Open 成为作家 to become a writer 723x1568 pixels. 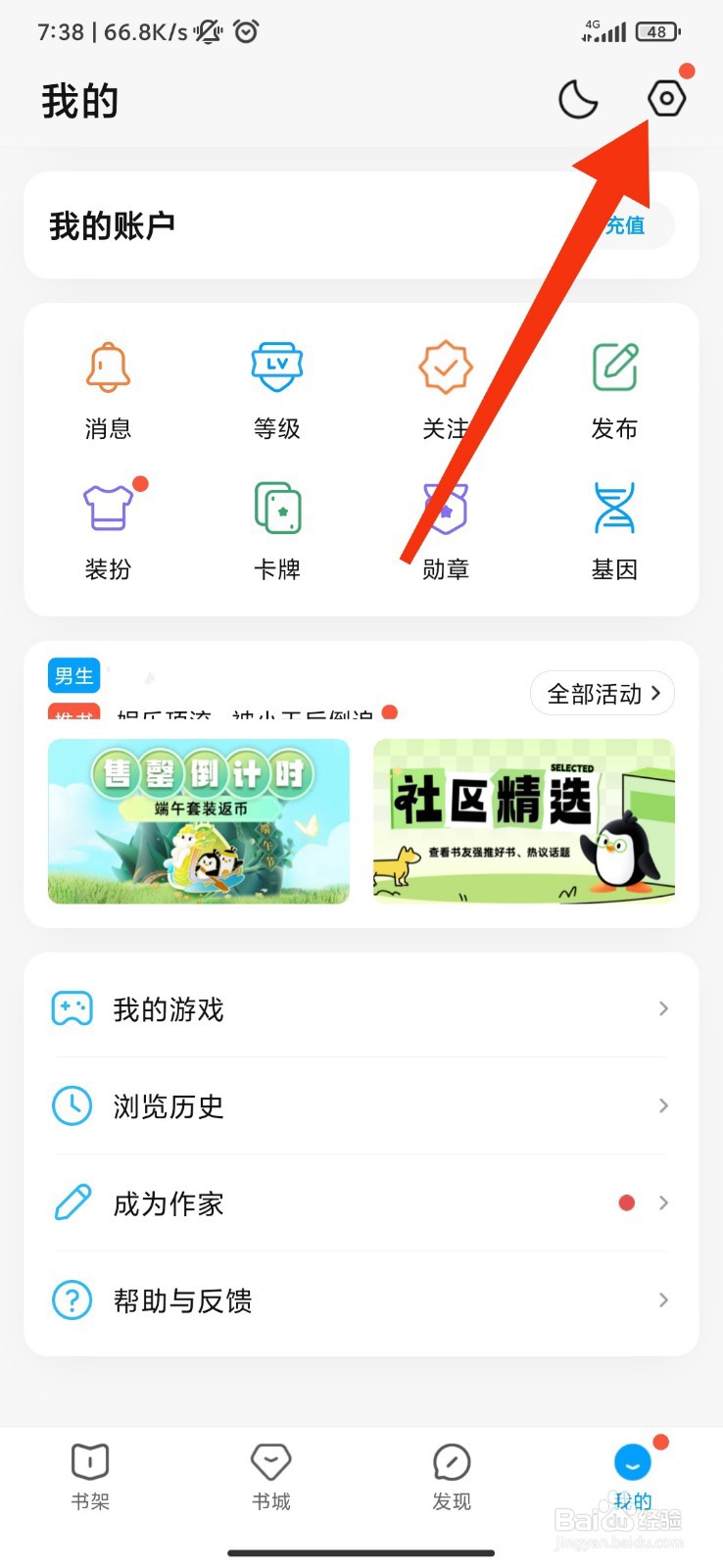(360, 1203)
